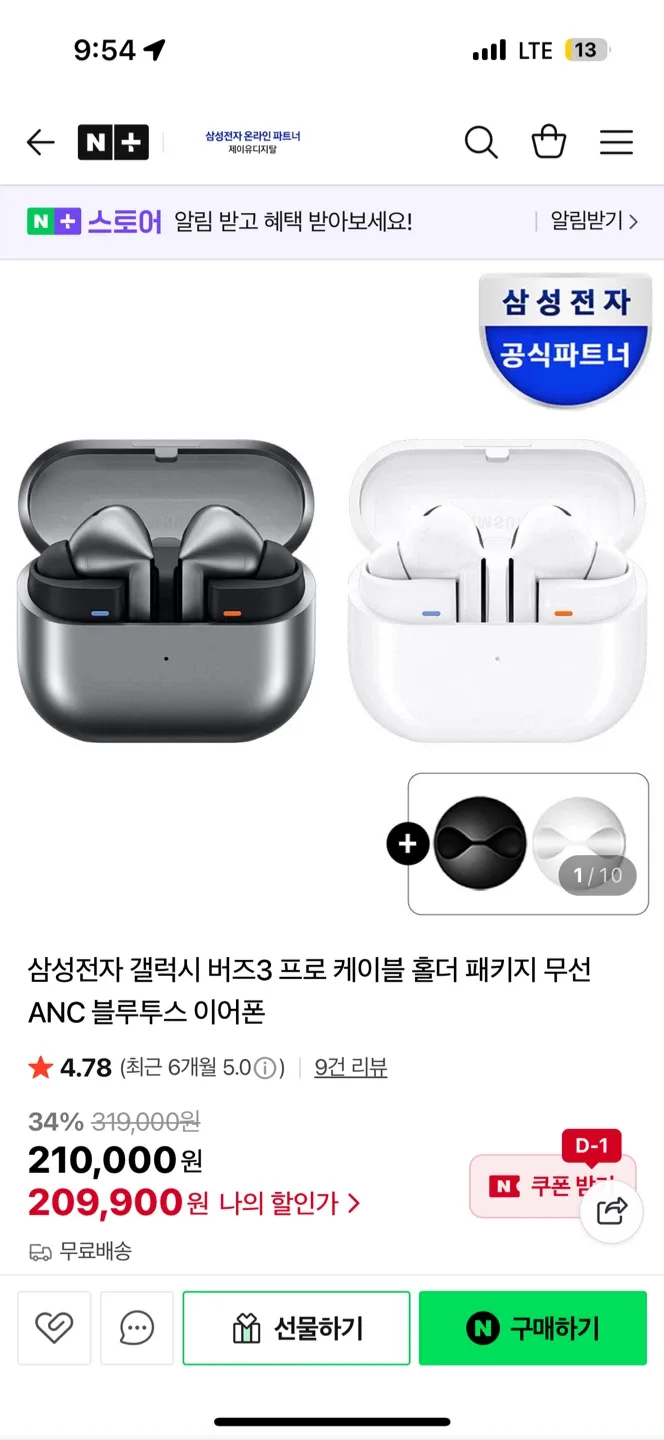Tap 선물하기 to send as gift

296,1328
